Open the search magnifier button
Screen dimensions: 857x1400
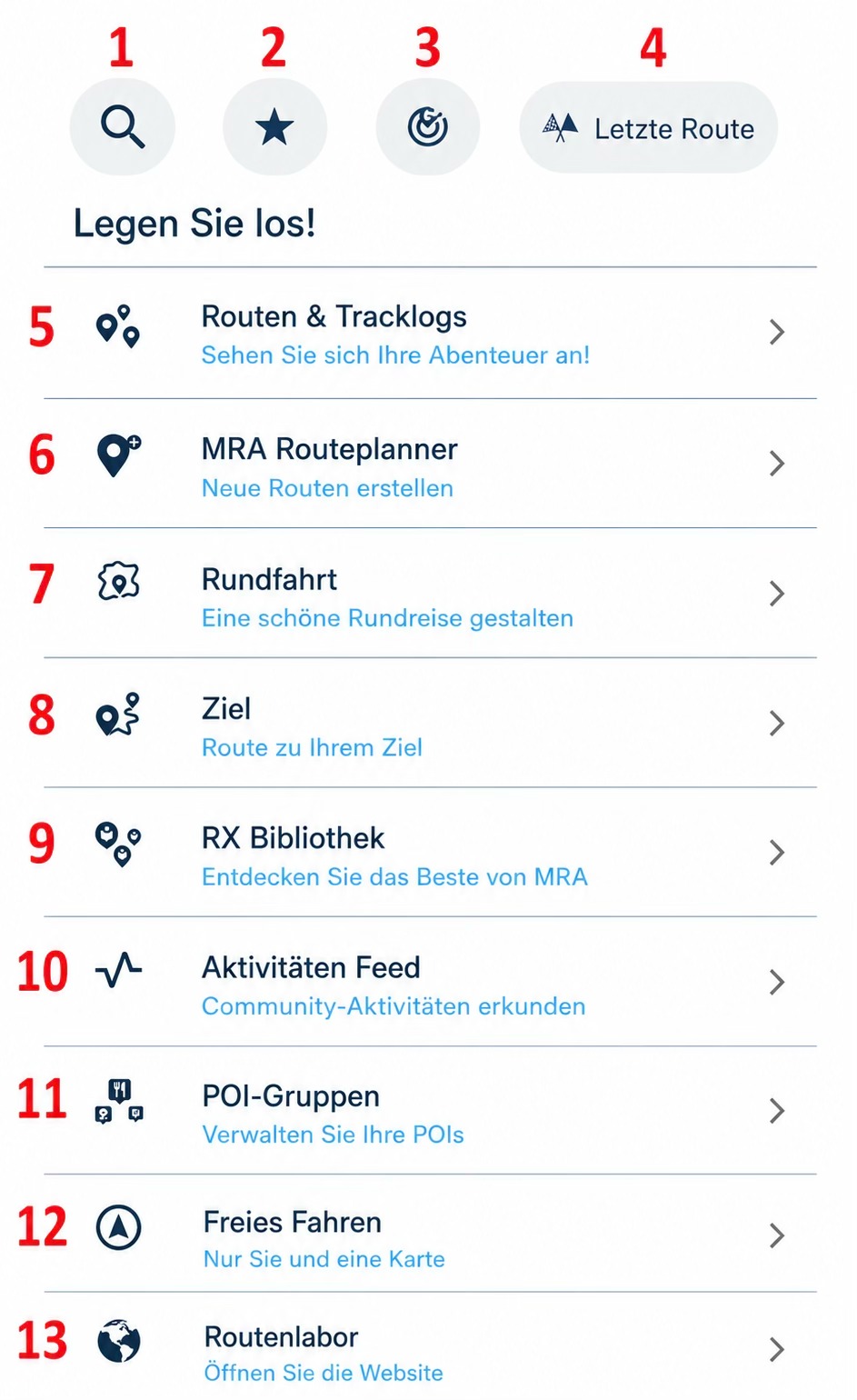123,126
